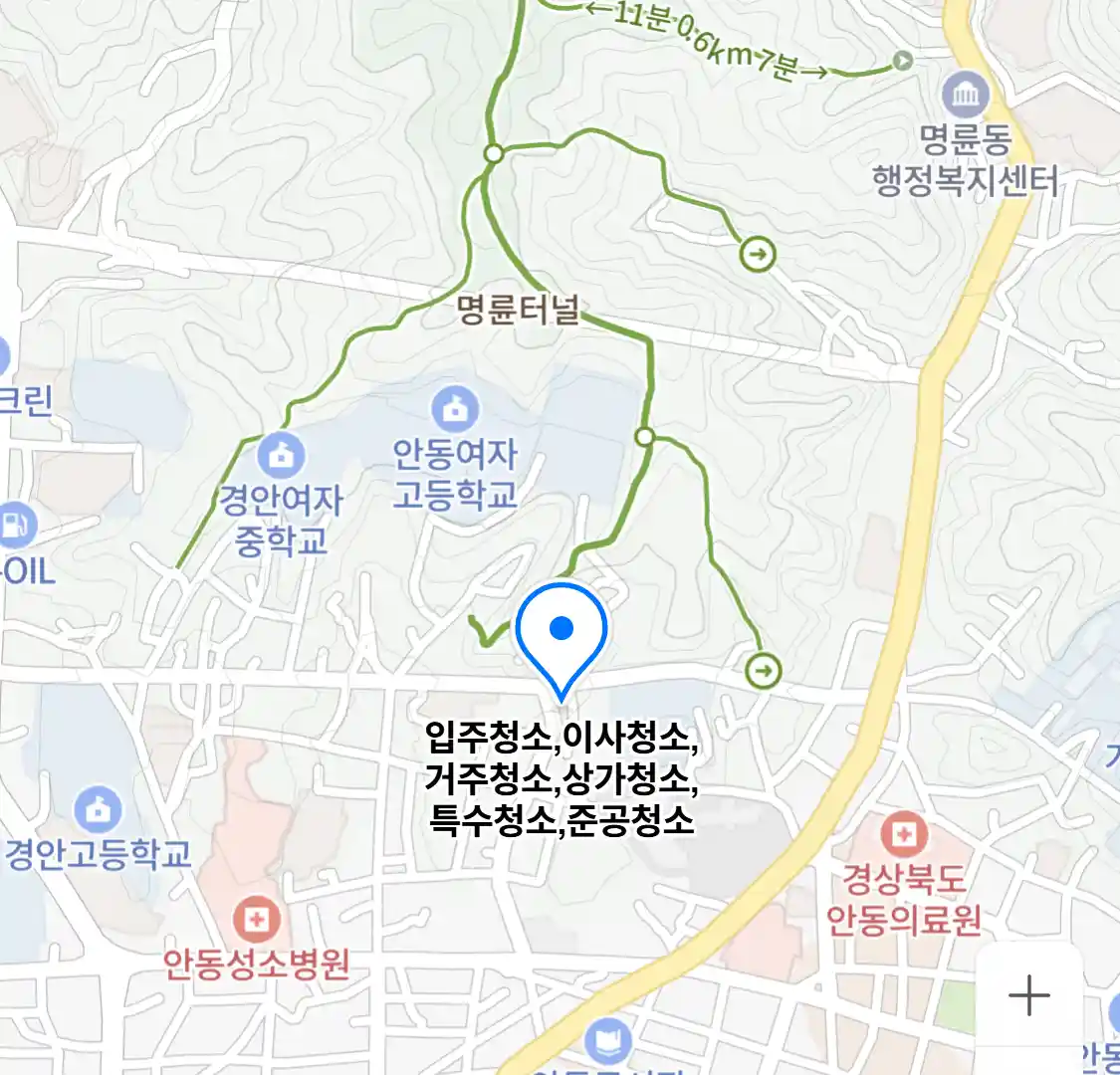Screen dimensions: 1120x1075
Task: Zoom in with the plus button
Action: point(1028,994)
